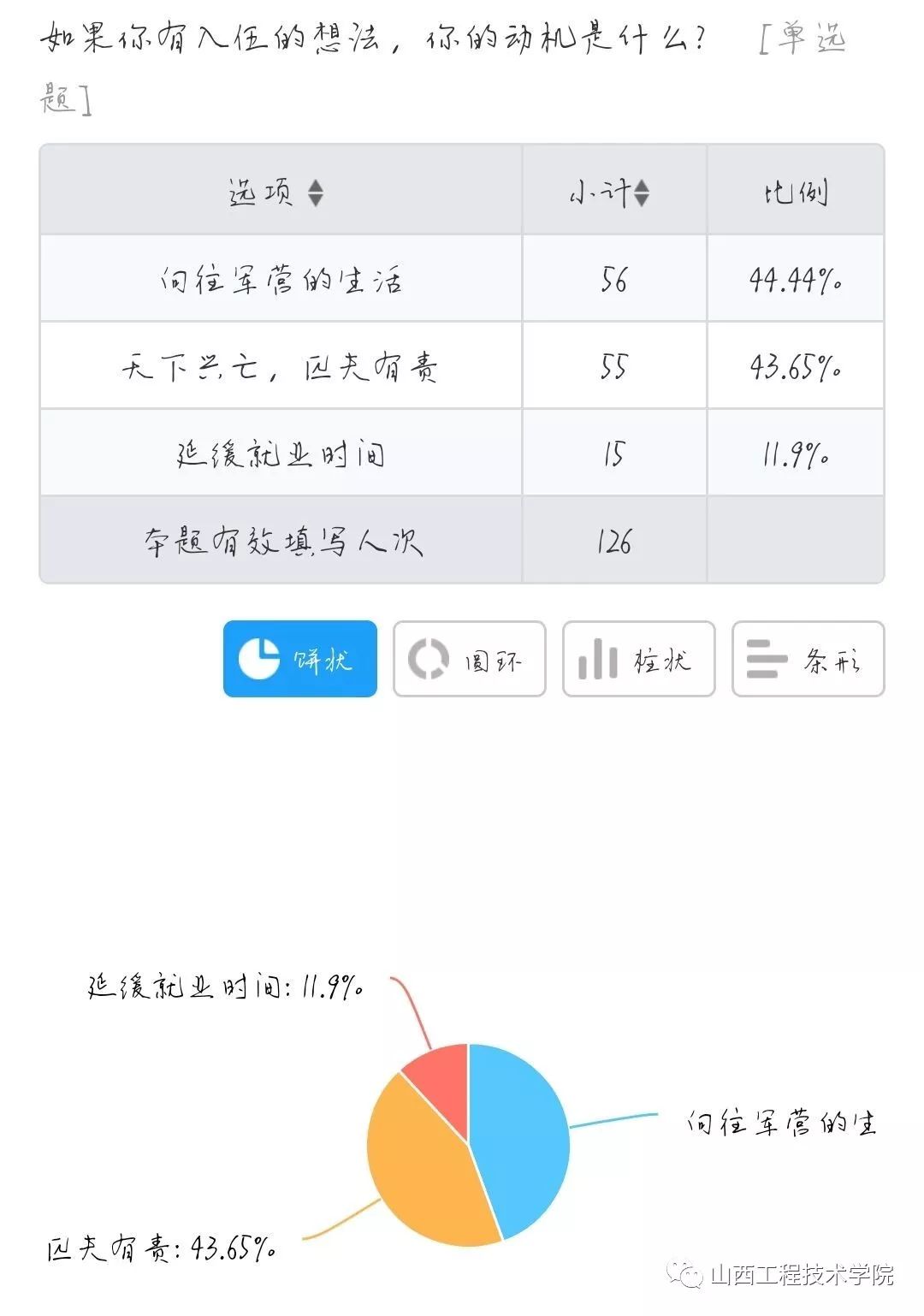
Task: Select the 饼状 pie chart view
Action: pyautogui.click(x=299, y=659)
